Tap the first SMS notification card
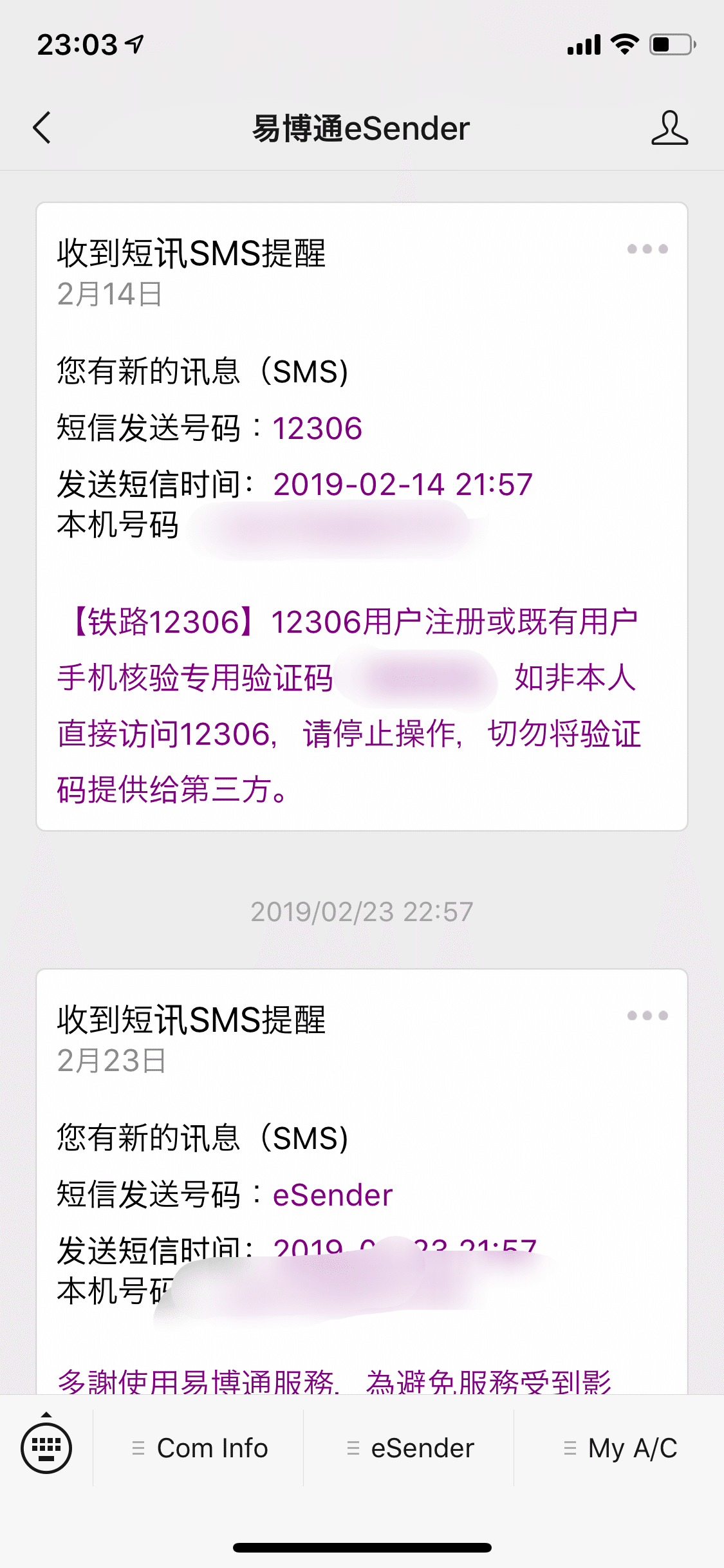724x1568 pixels. point(362,515)
